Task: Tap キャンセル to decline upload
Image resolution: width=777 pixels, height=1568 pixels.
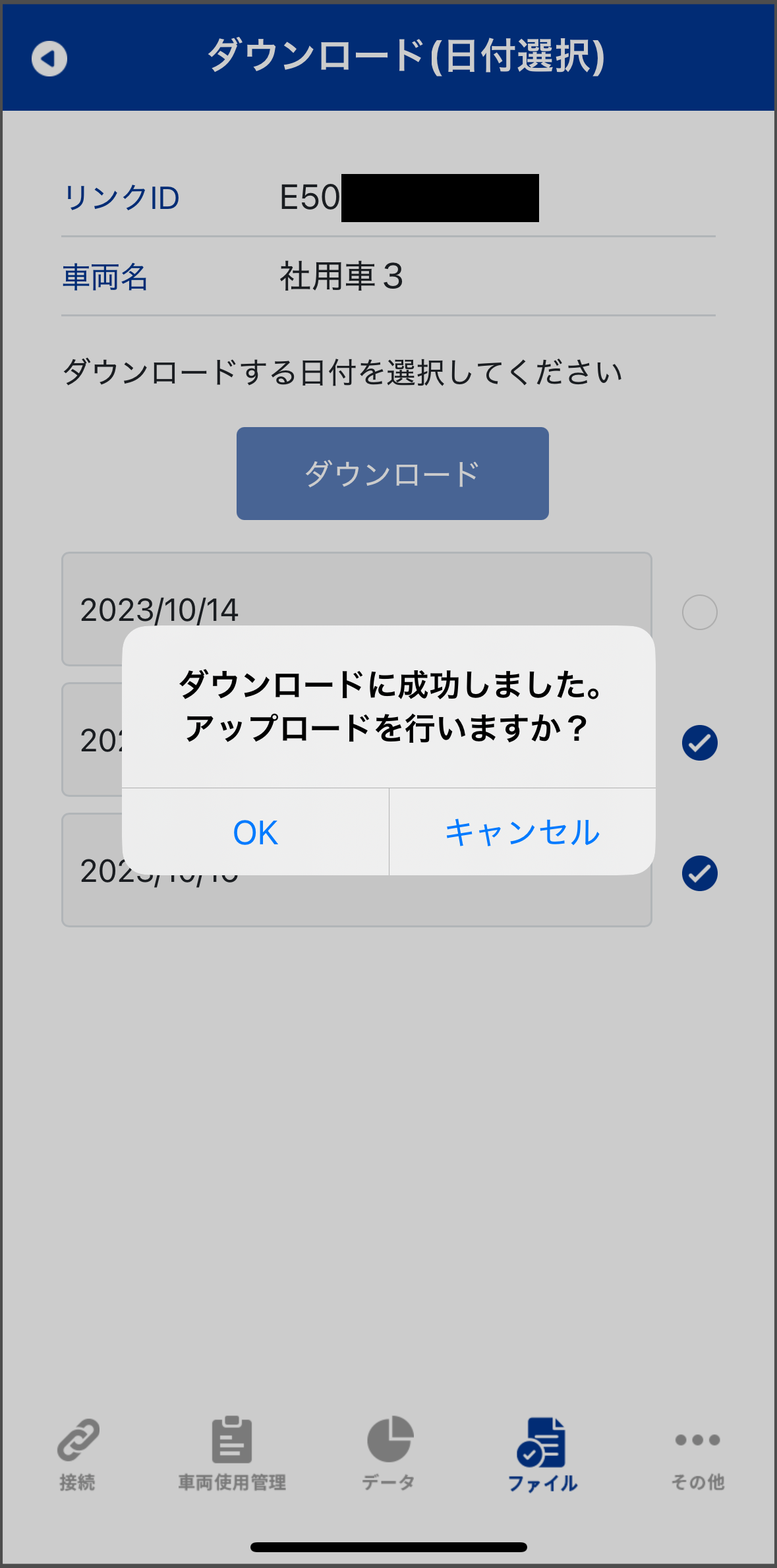Action: [x=522, y=832]
